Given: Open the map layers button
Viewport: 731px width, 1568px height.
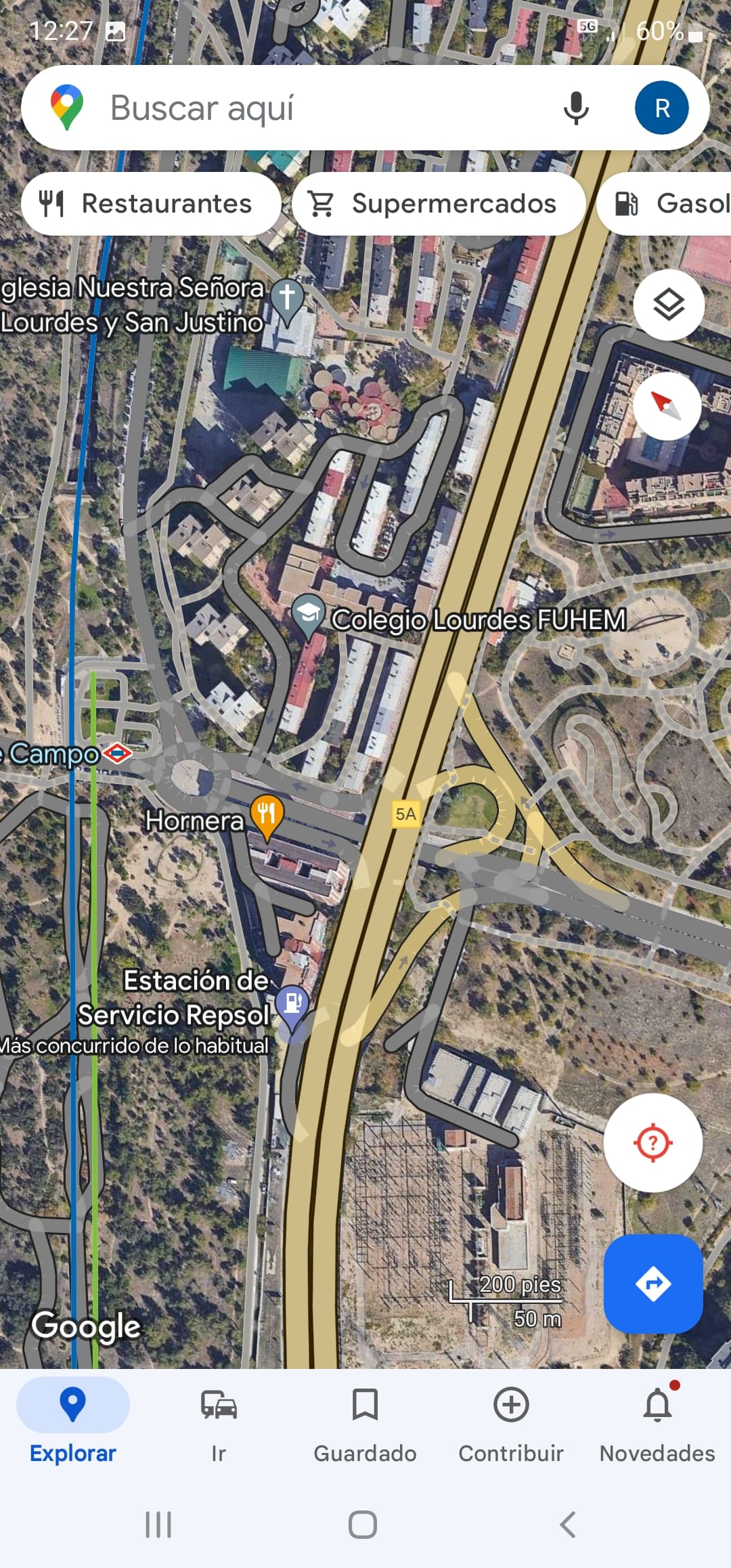Looking at the screenshot, I should tap(669, 305).
